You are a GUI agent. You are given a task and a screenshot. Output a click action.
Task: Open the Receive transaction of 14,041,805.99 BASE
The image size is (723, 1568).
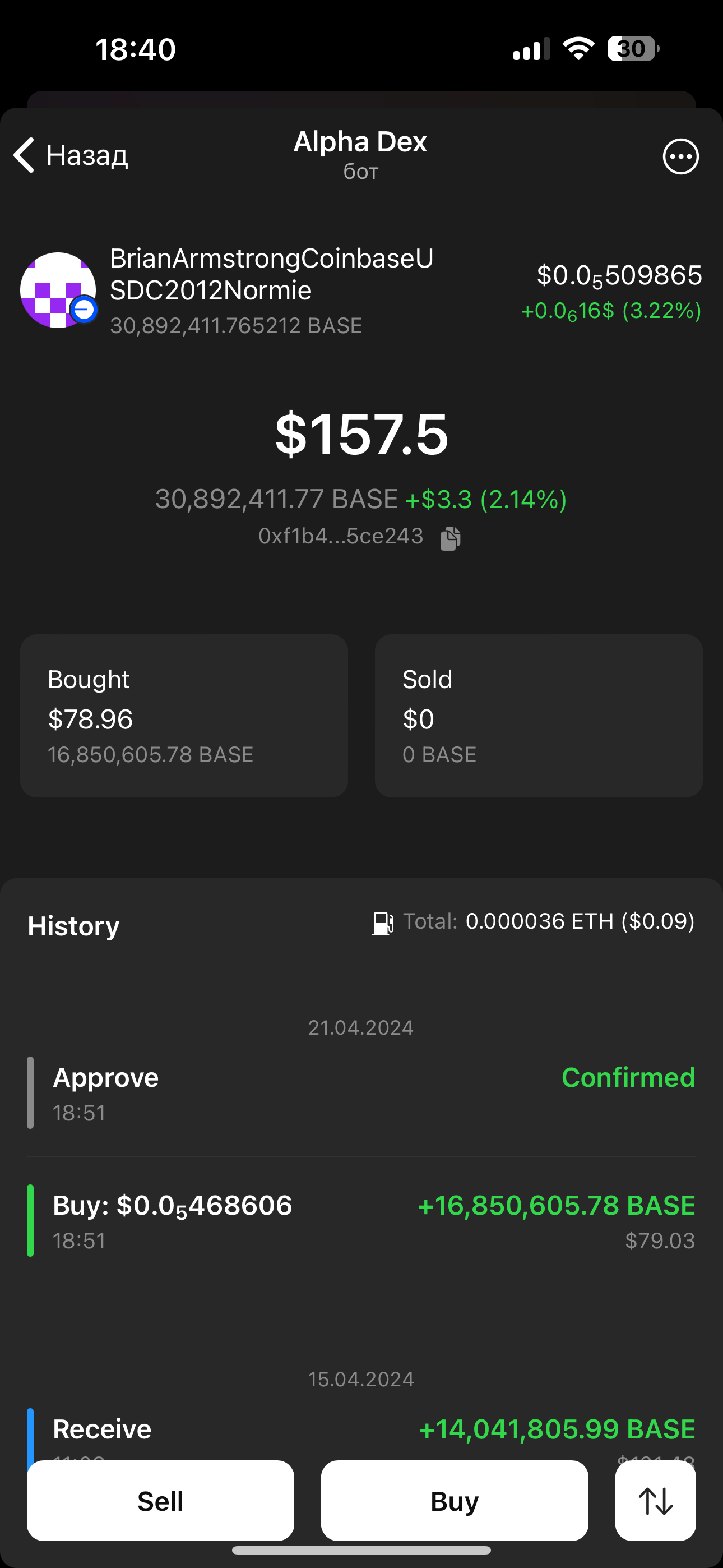click(361, 1431)
